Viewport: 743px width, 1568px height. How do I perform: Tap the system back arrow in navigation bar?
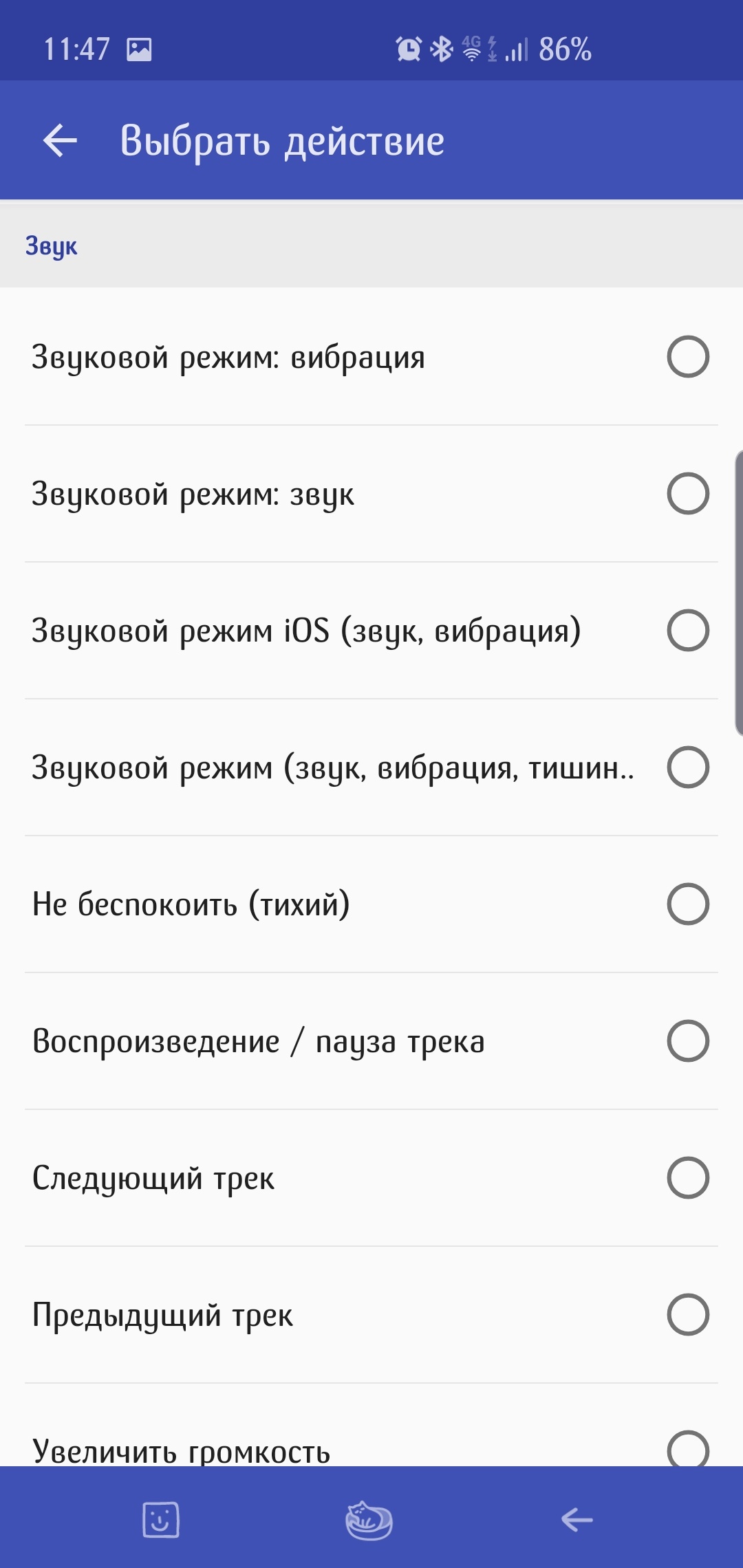click(x=577, y=1520)
